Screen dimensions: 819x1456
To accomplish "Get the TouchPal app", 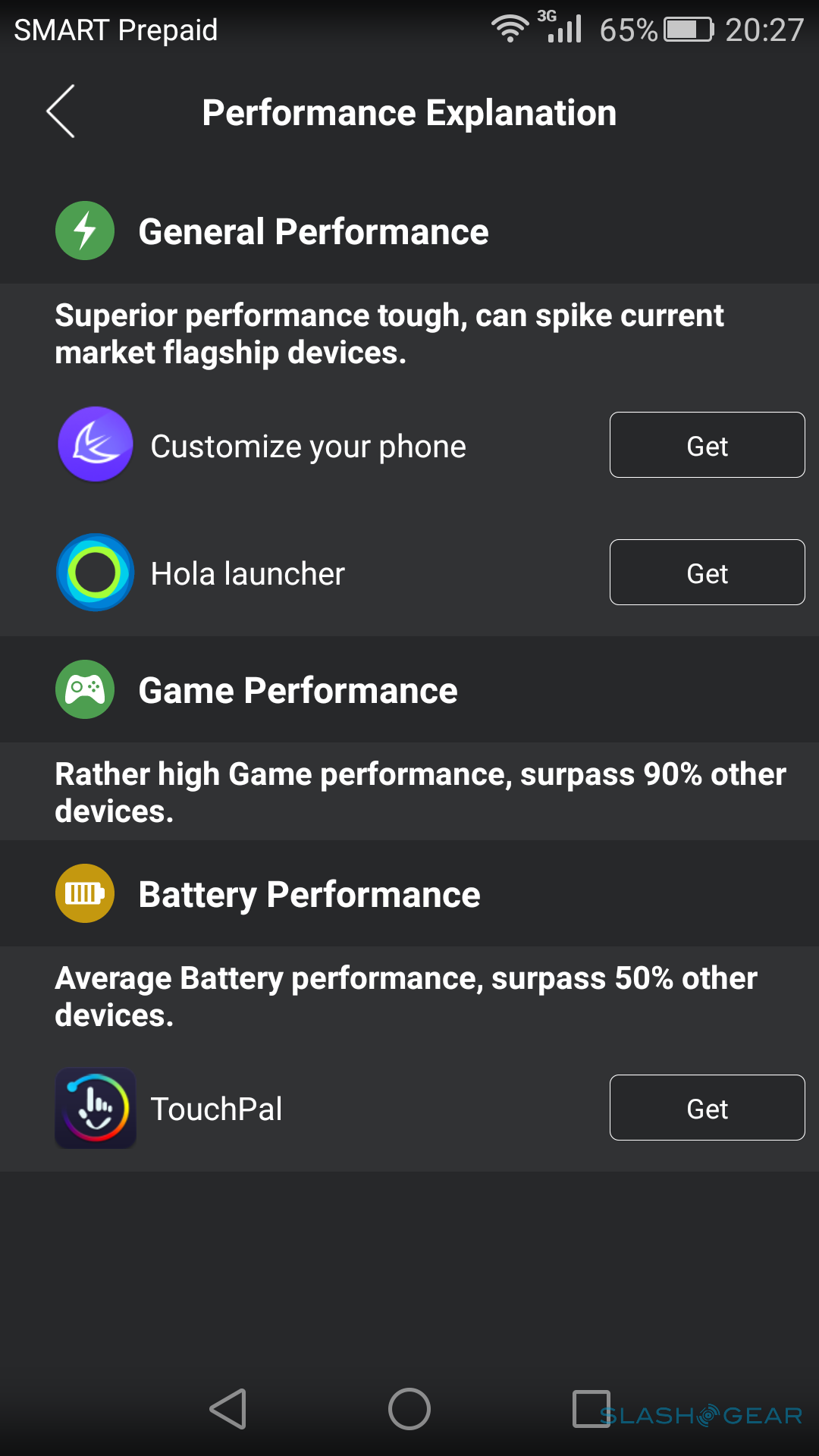I will (707, 1108).
